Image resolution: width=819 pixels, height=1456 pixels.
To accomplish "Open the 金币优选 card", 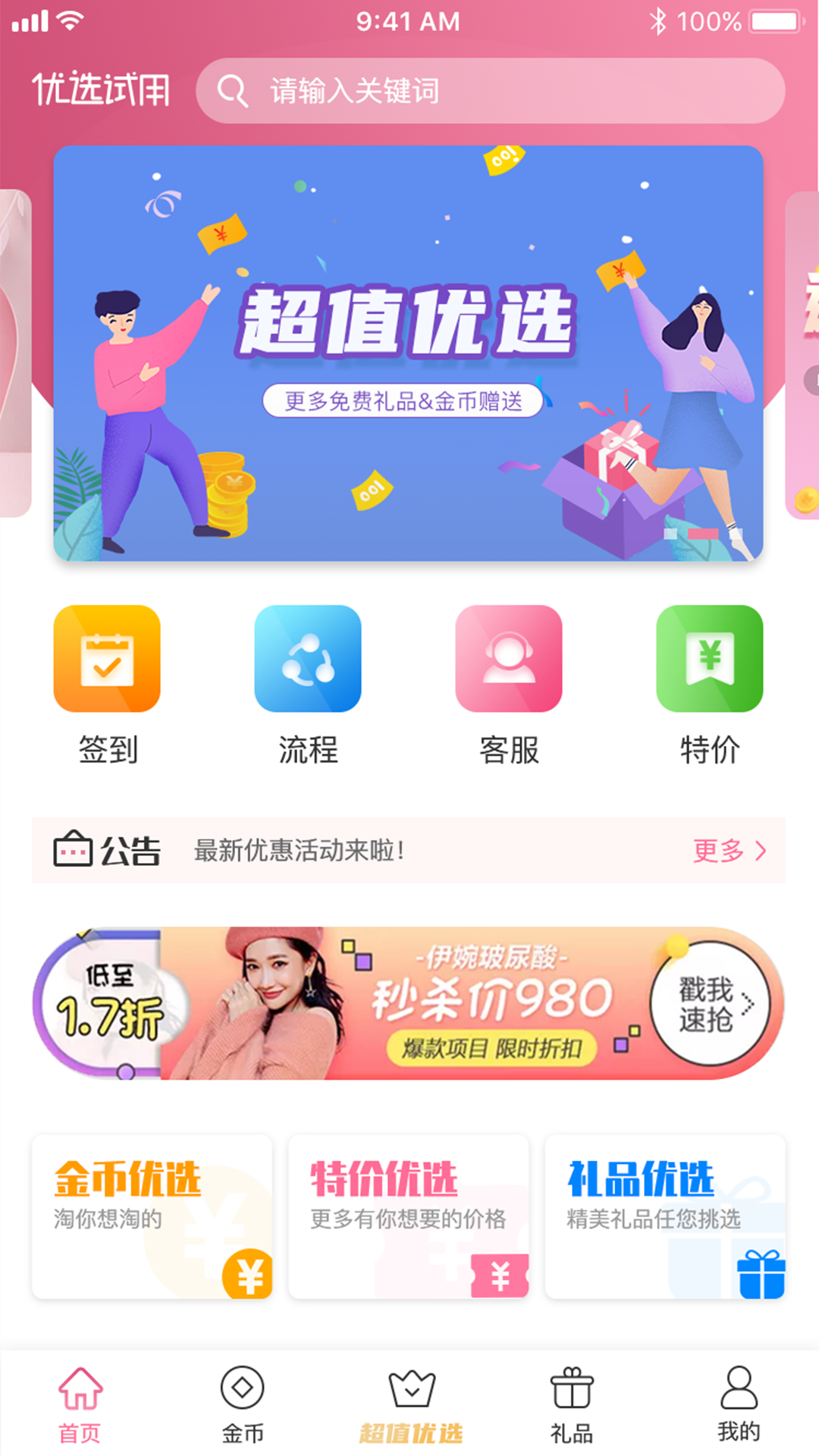I will click(x=152, y=1216).
